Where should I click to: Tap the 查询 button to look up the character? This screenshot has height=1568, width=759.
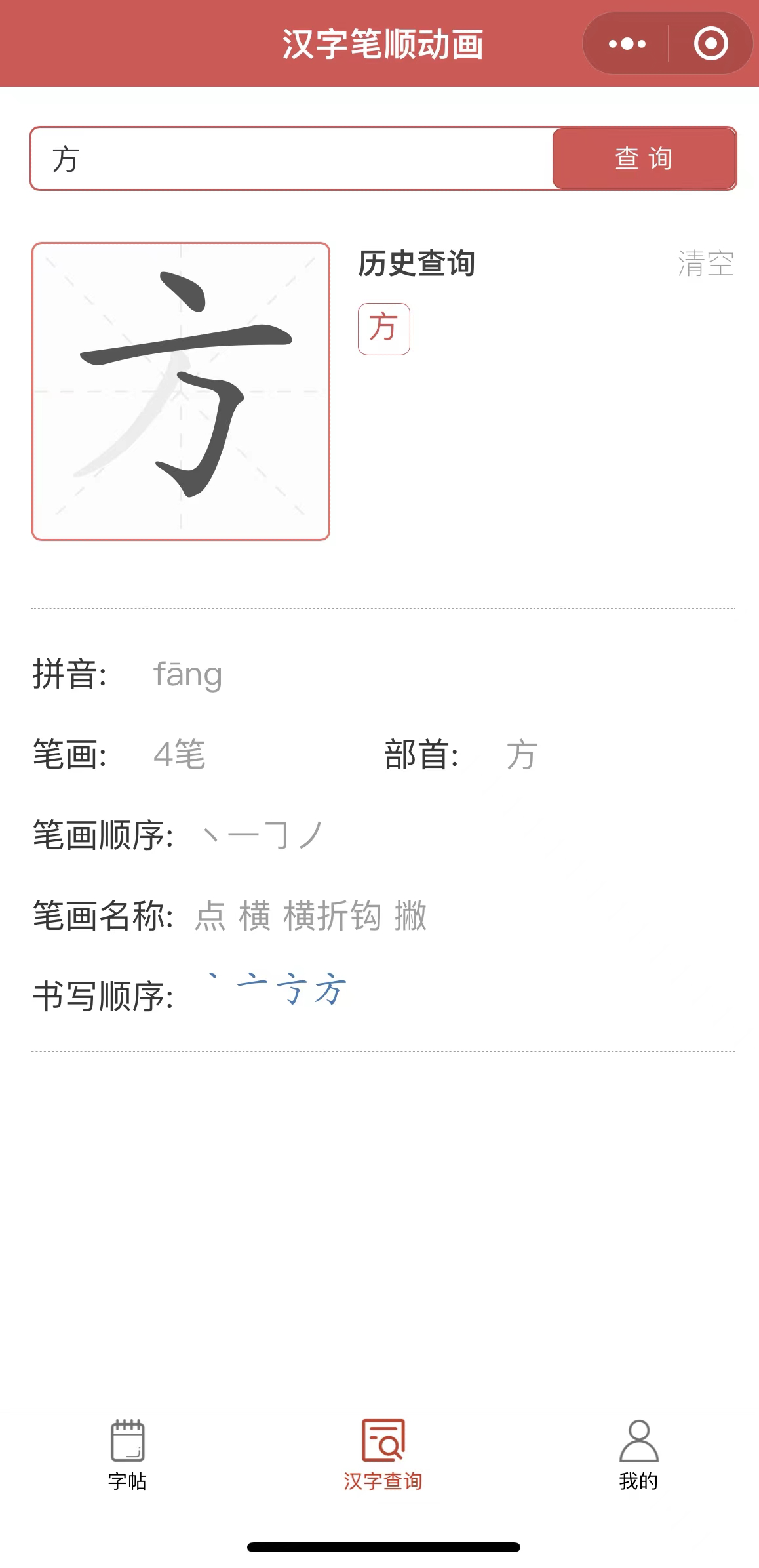tap(644, 159)
